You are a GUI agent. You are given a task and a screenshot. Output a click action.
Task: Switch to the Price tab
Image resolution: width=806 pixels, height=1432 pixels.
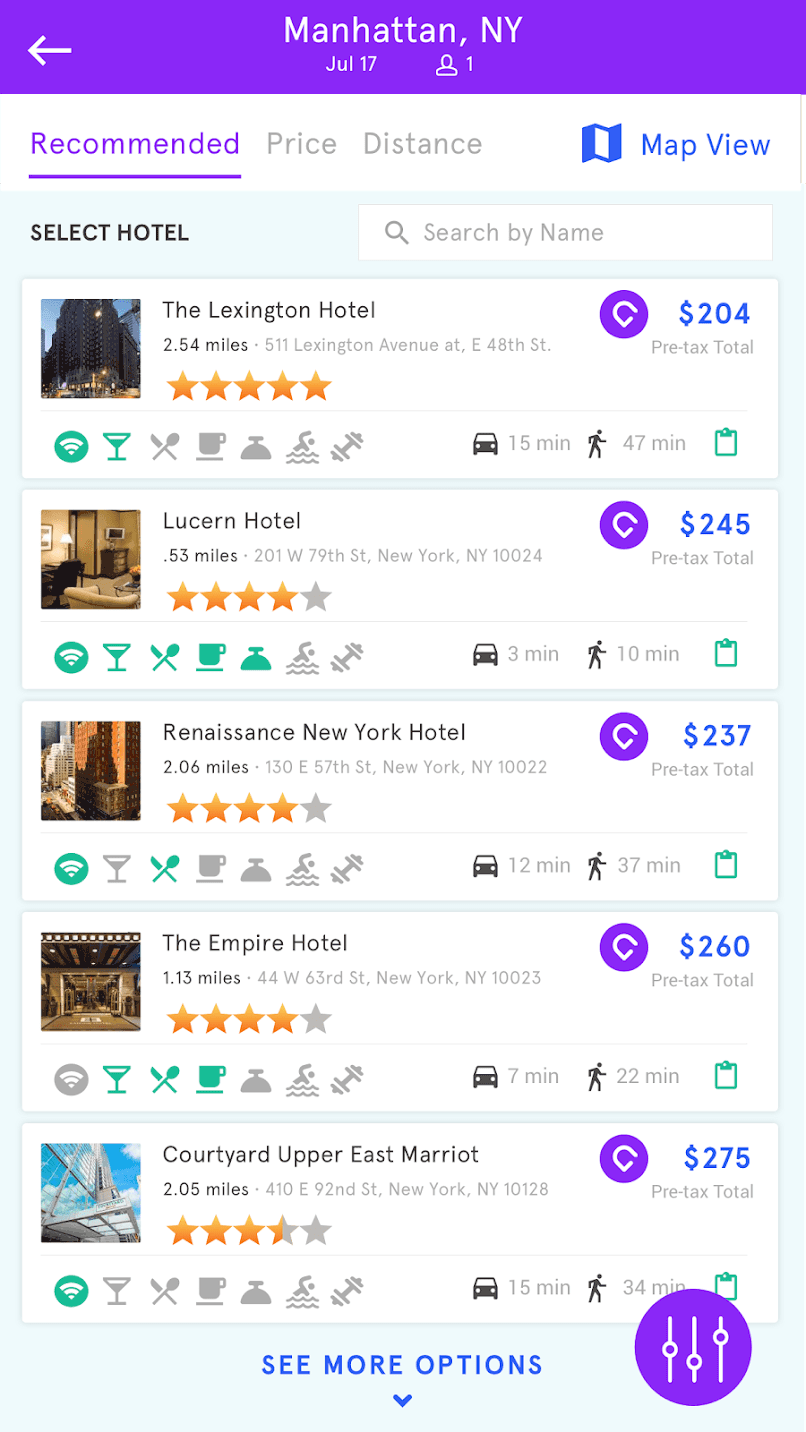[x=301, y=144]
